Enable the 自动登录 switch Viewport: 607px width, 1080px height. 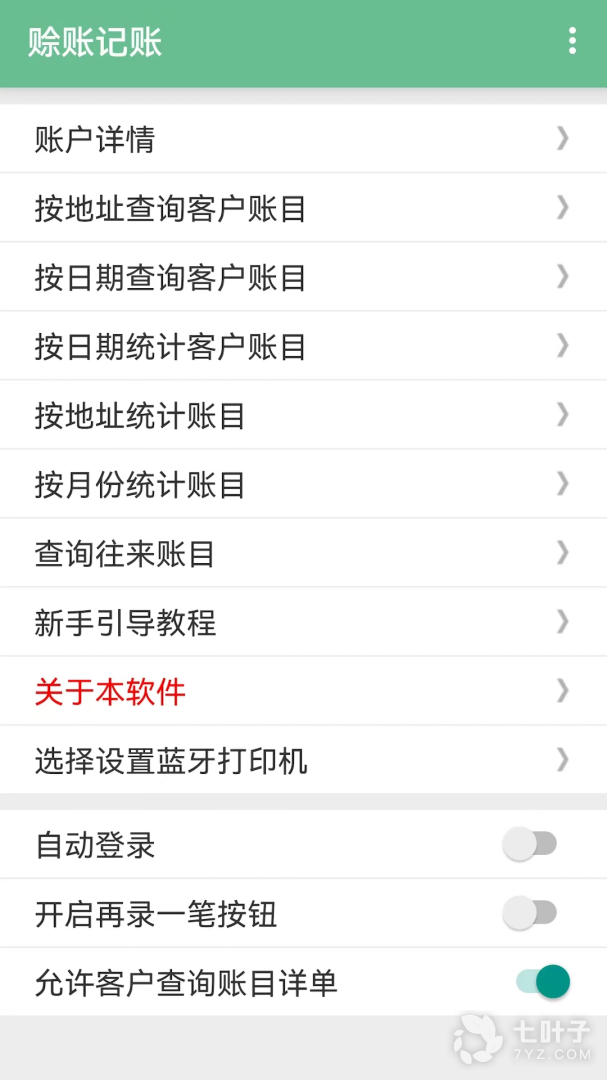[x=530, y=845]
